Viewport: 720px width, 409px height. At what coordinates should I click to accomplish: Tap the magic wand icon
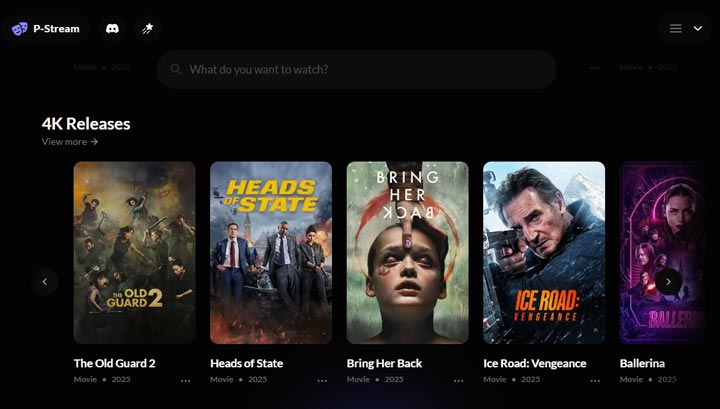coord(148,28)
